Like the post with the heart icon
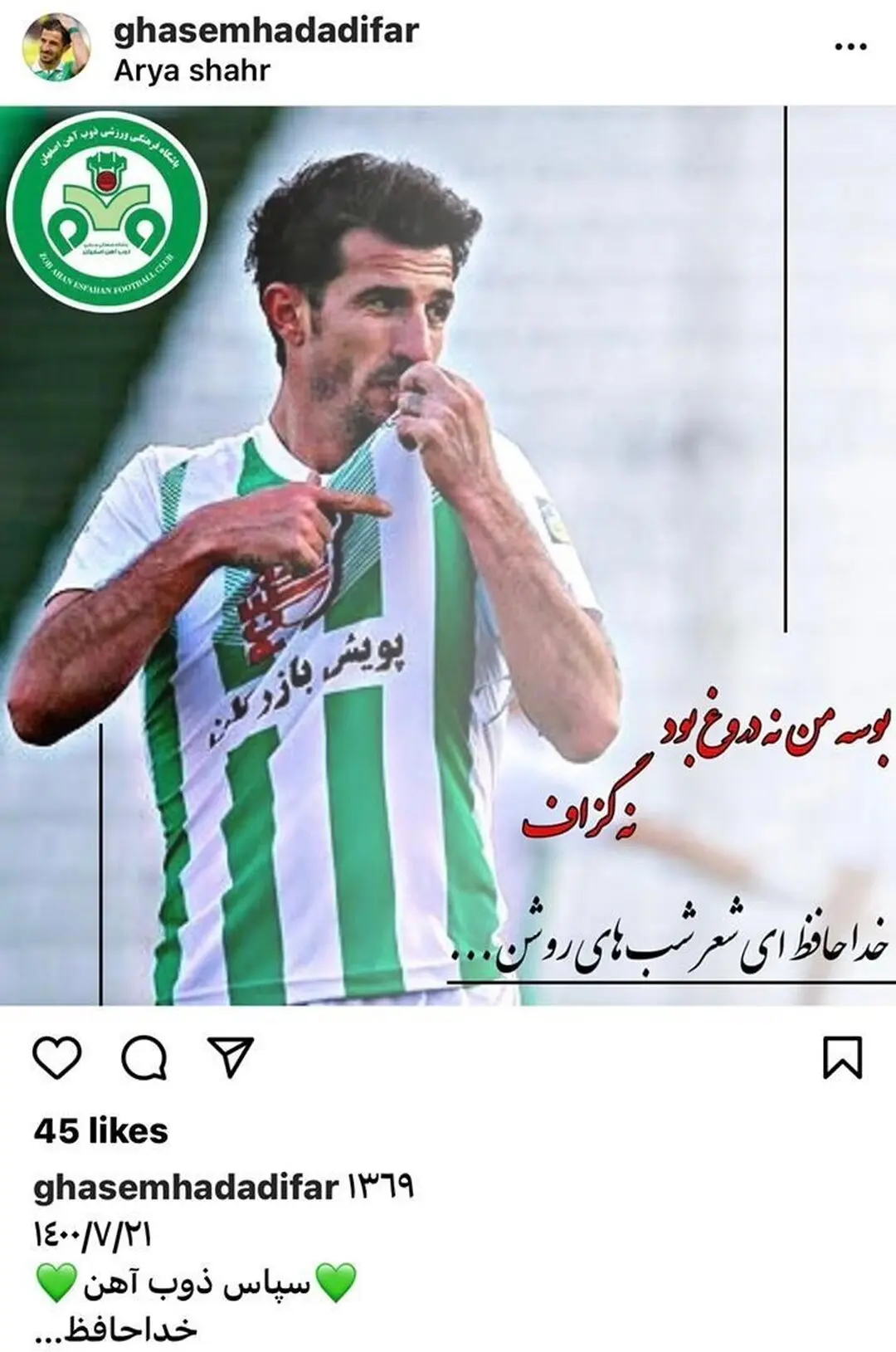The width and height of the screenshot is (896, 1352). (57, 1058)
